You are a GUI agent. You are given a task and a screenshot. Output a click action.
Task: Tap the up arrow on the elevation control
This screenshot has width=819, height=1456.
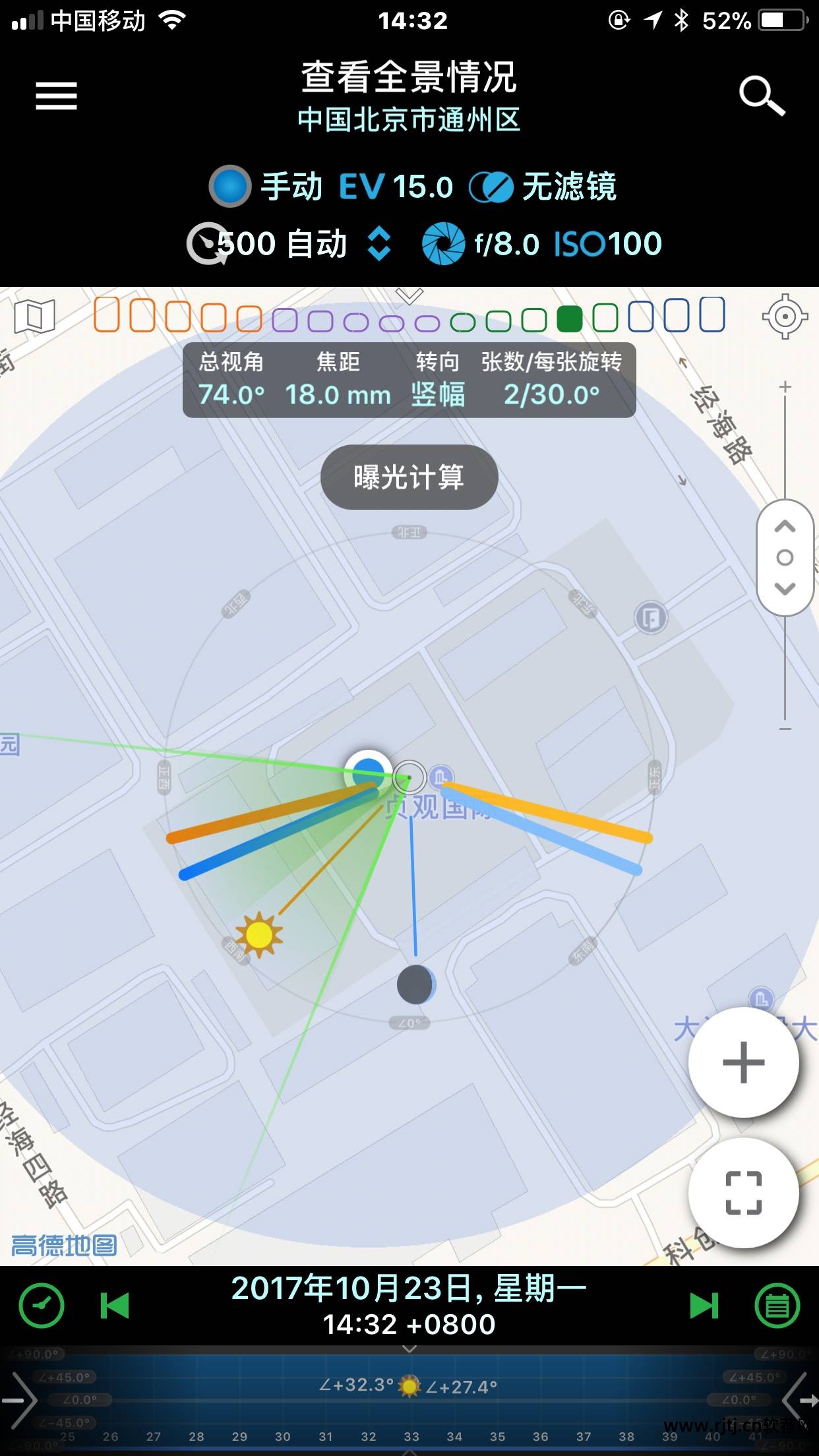click(x=785, y=526)
